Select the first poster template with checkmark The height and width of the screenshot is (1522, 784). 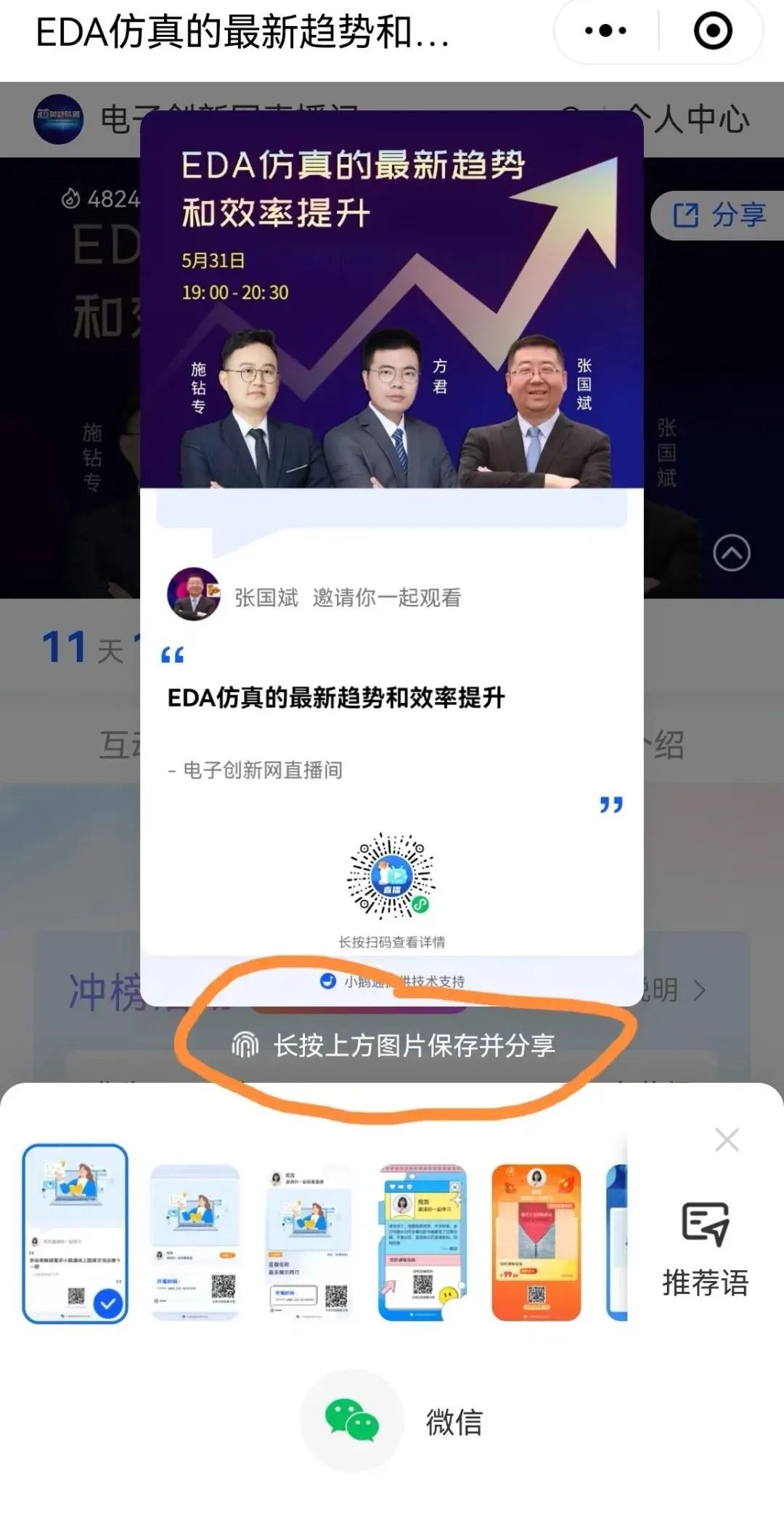click(75, 1233)
